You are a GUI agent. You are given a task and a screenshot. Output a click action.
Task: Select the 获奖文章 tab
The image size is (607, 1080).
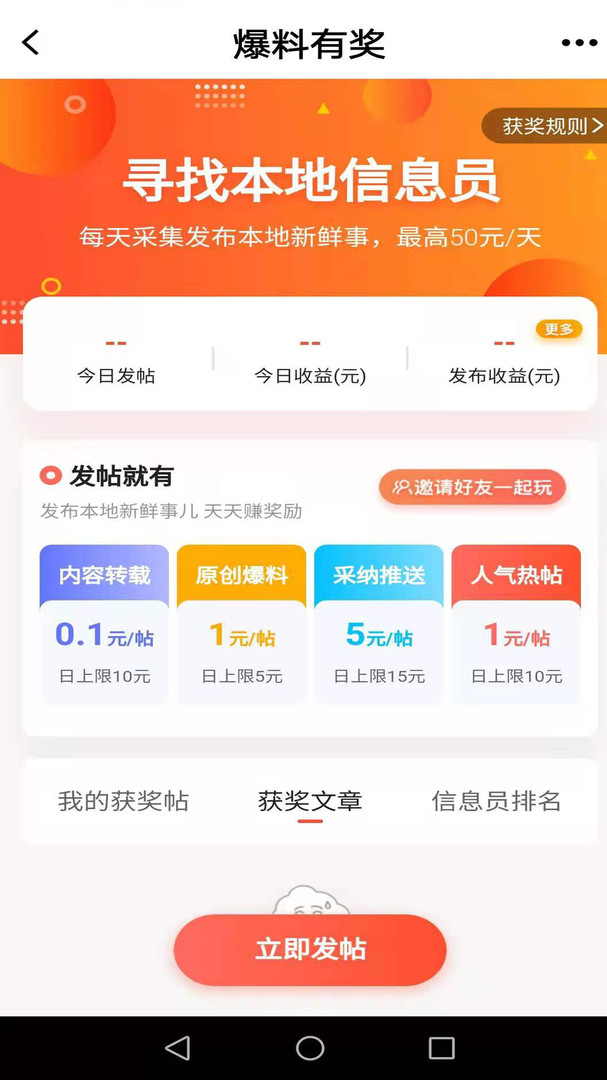[x=310, y=801]
